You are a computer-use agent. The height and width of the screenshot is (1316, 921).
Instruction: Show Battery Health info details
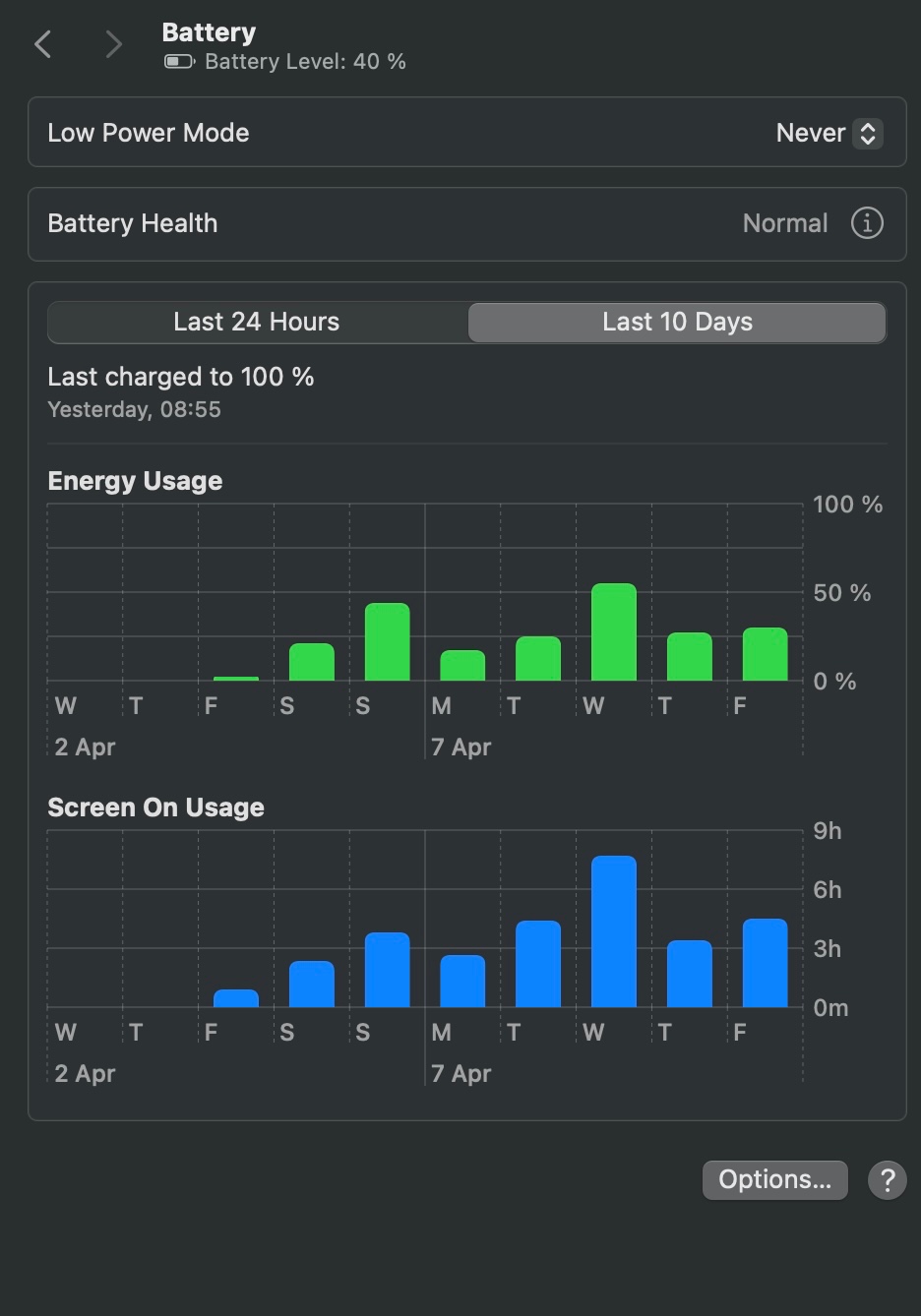[x=866, y=223]
